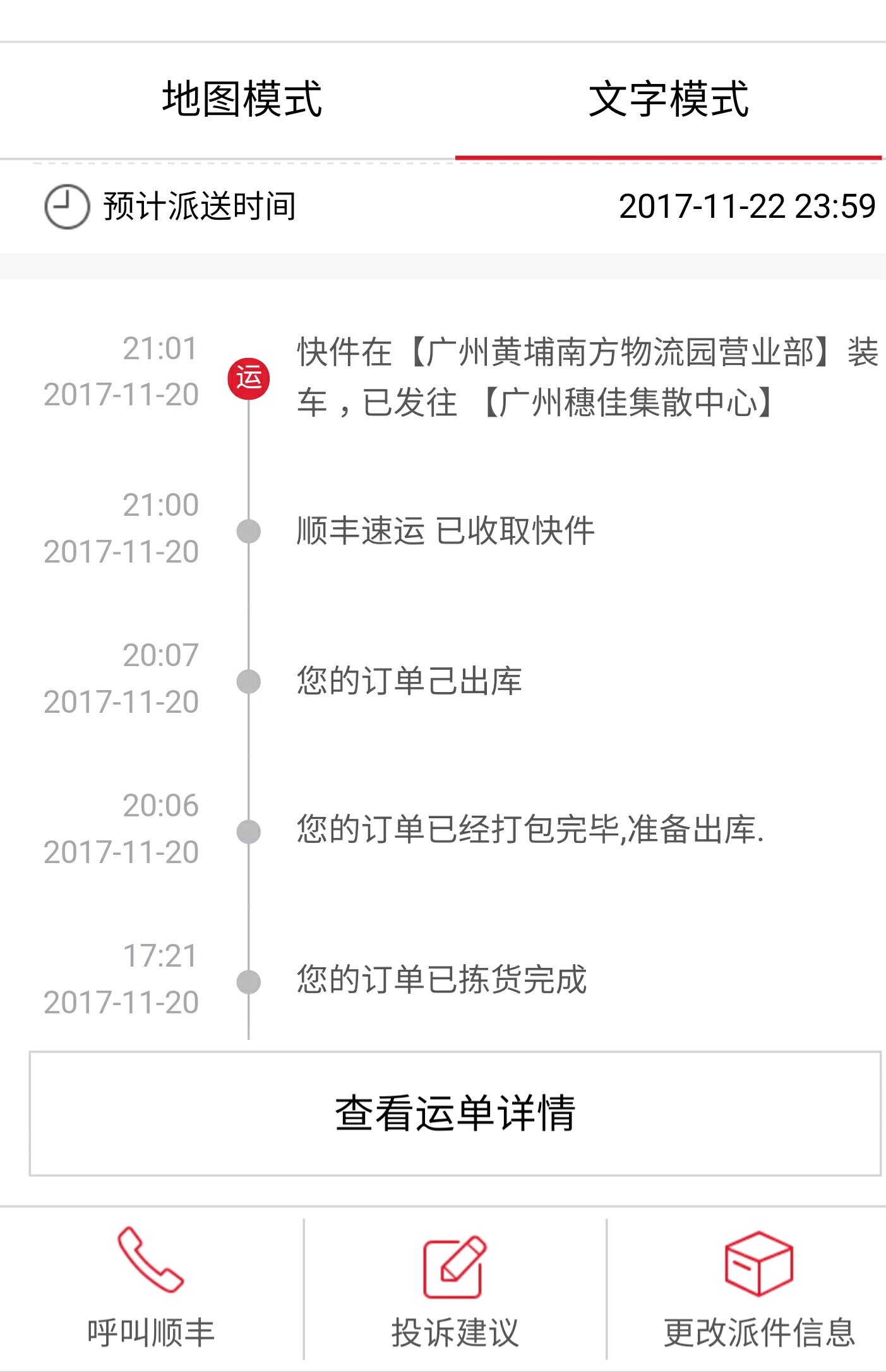Select the 文字模式 tab

tap(668, 100)
